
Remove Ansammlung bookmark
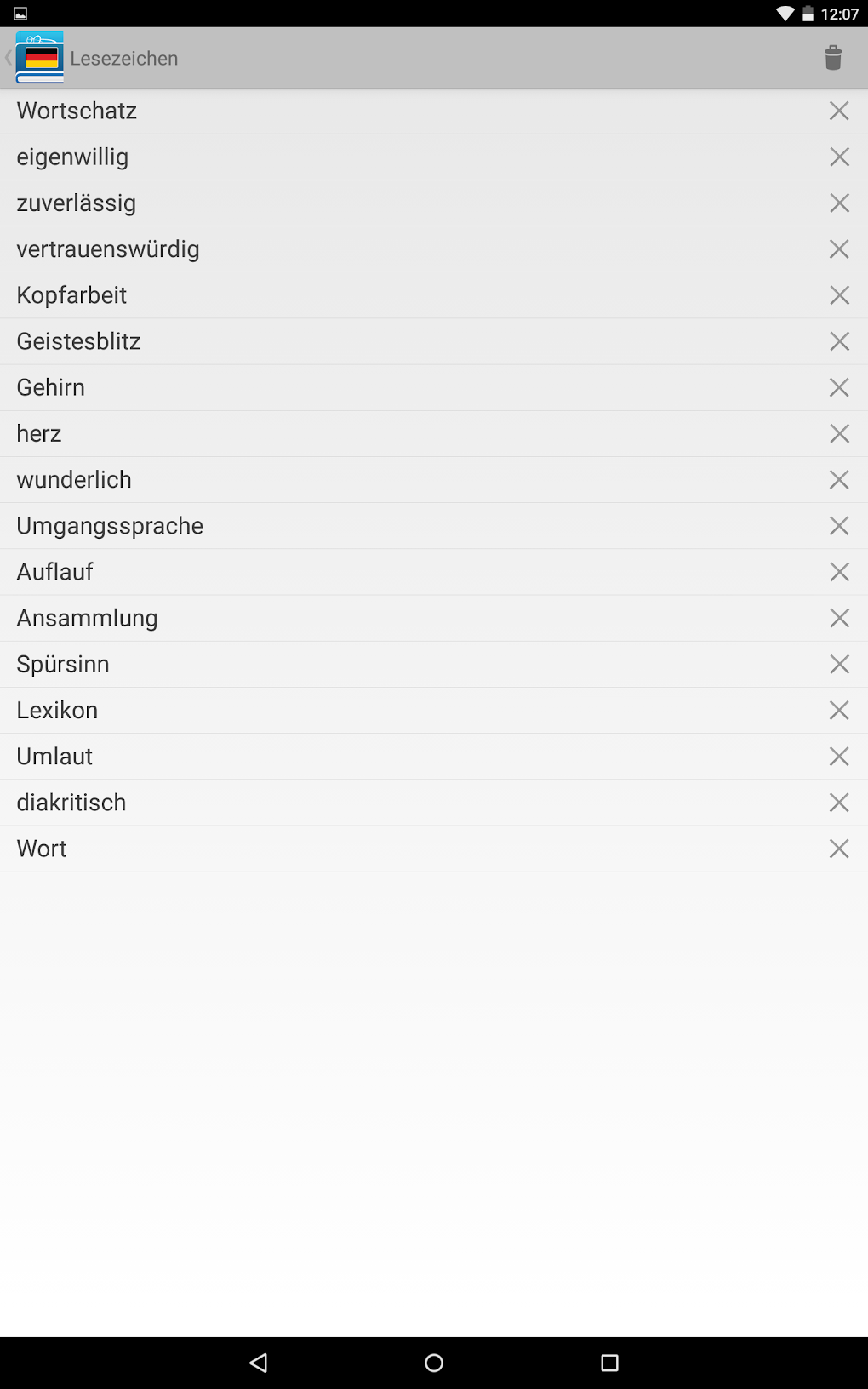(839, 618)
